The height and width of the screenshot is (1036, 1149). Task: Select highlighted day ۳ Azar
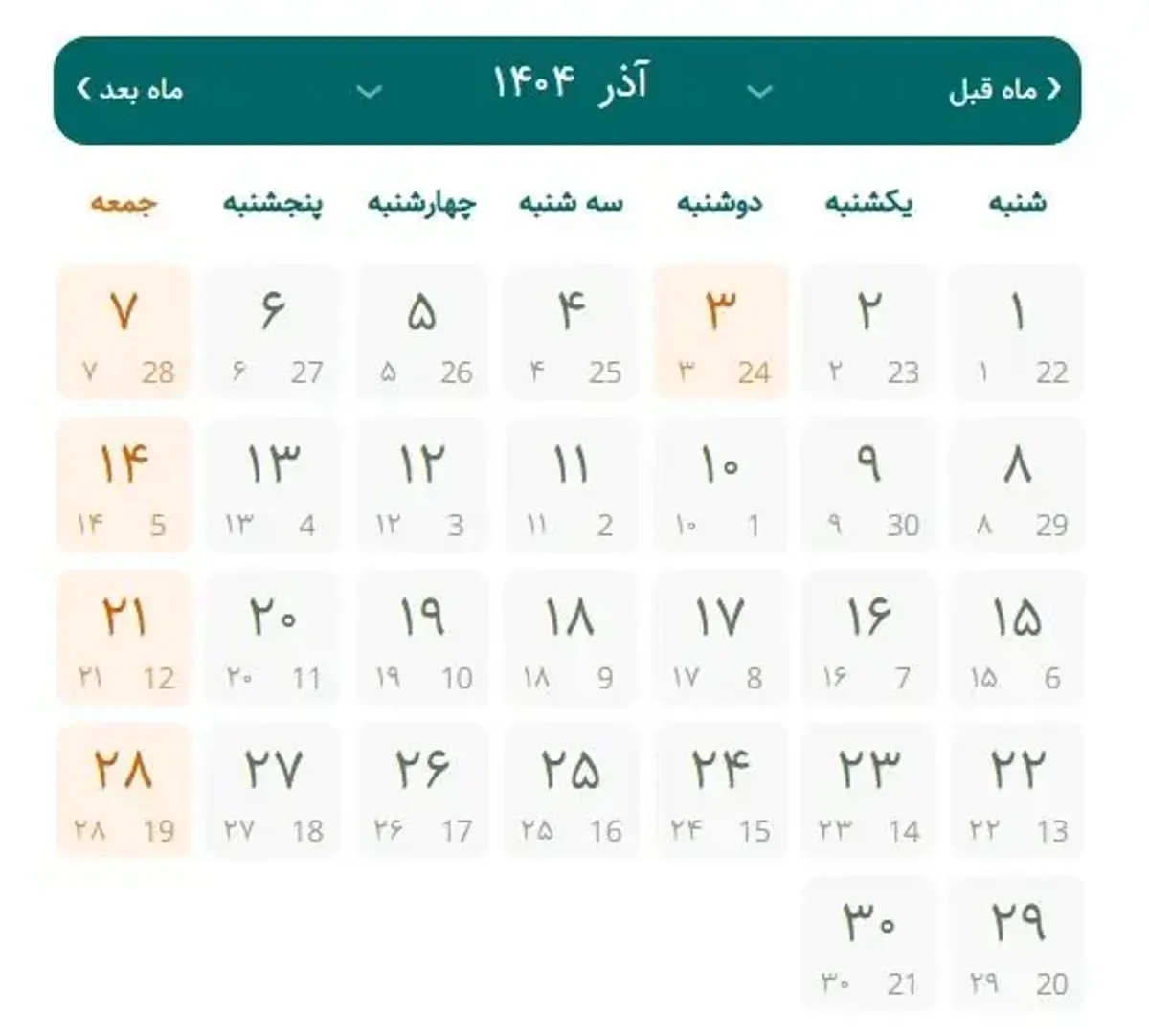720,332
